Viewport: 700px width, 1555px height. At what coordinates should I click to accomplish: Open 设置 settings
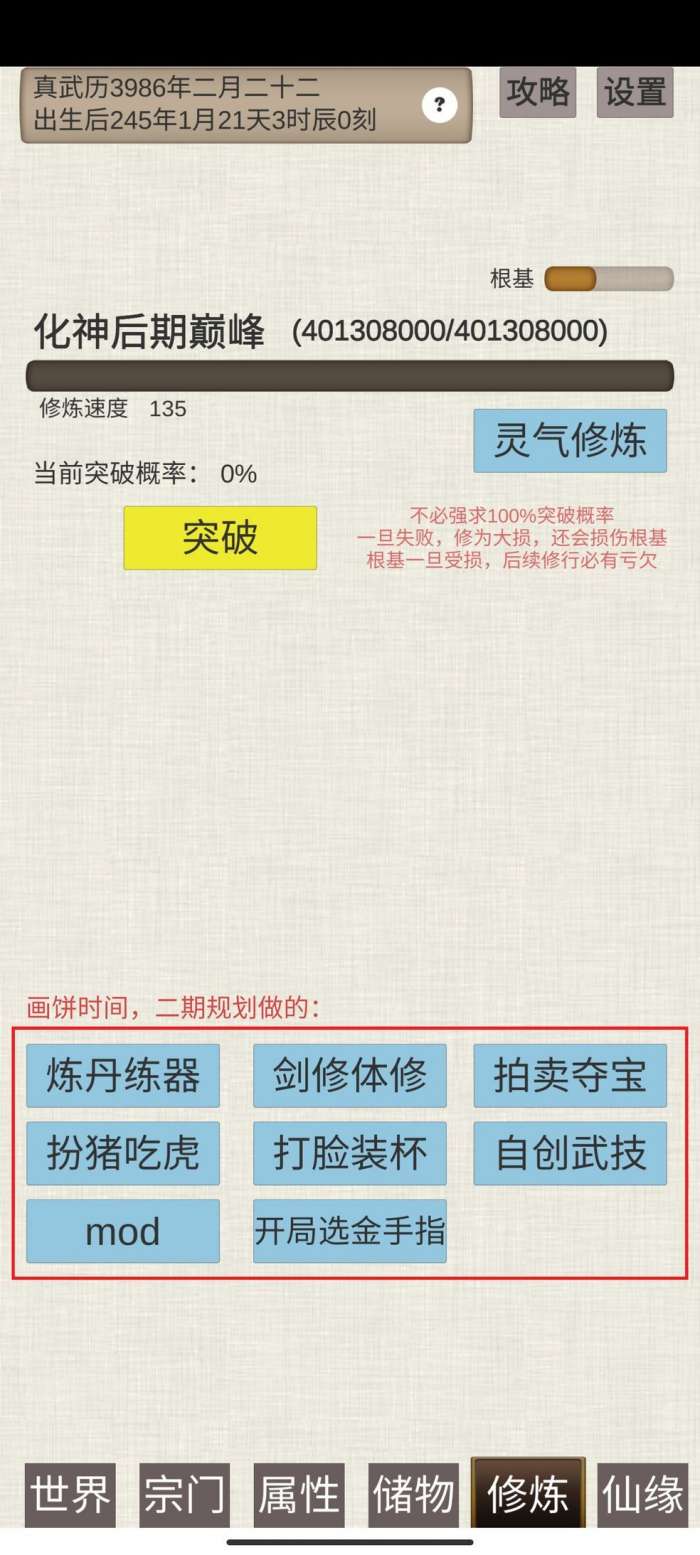pos(635,92)
